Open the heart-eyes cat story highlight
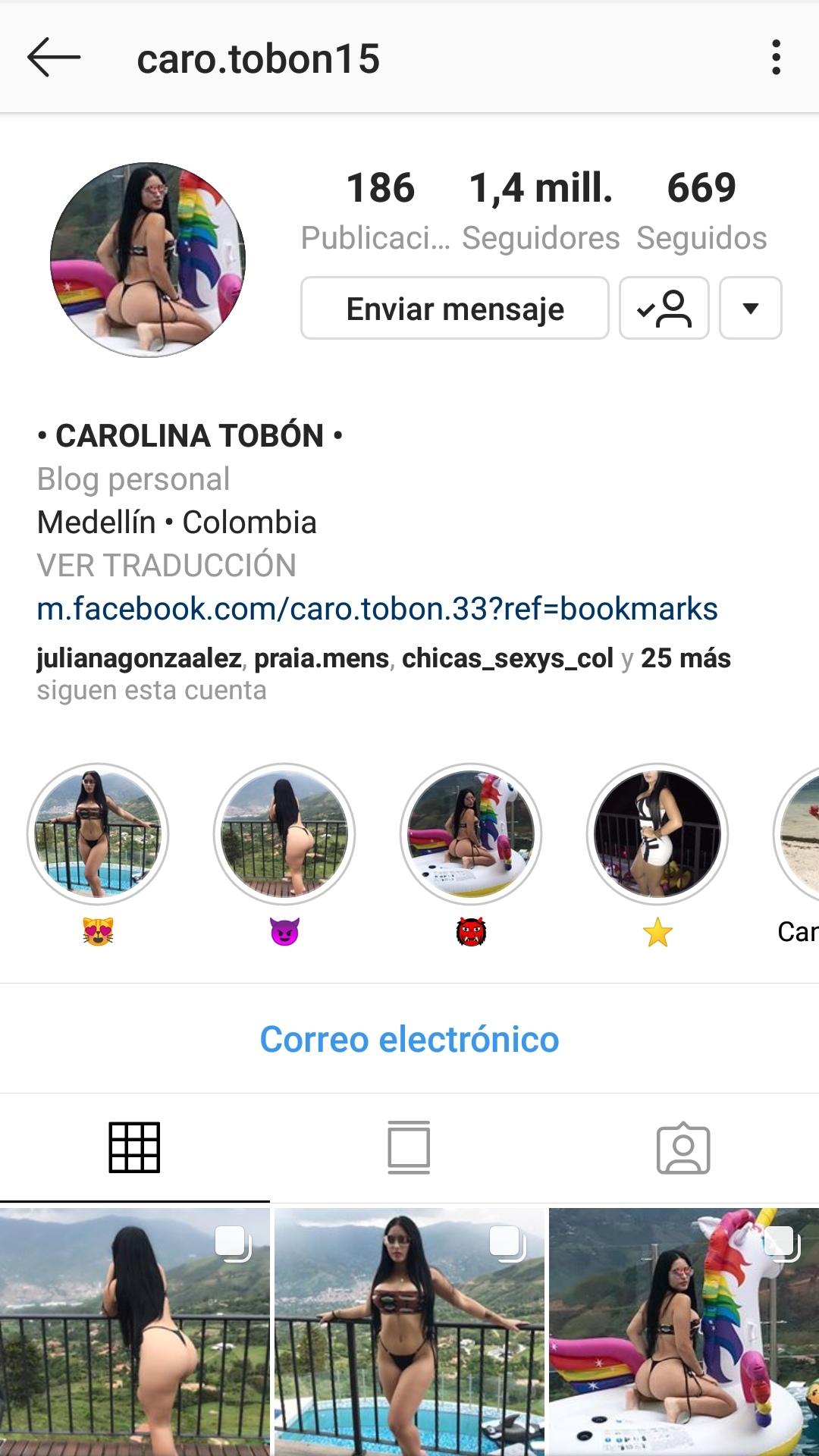Image resolution: width=819 pixels, height=1456 pixels. [98, 834]
